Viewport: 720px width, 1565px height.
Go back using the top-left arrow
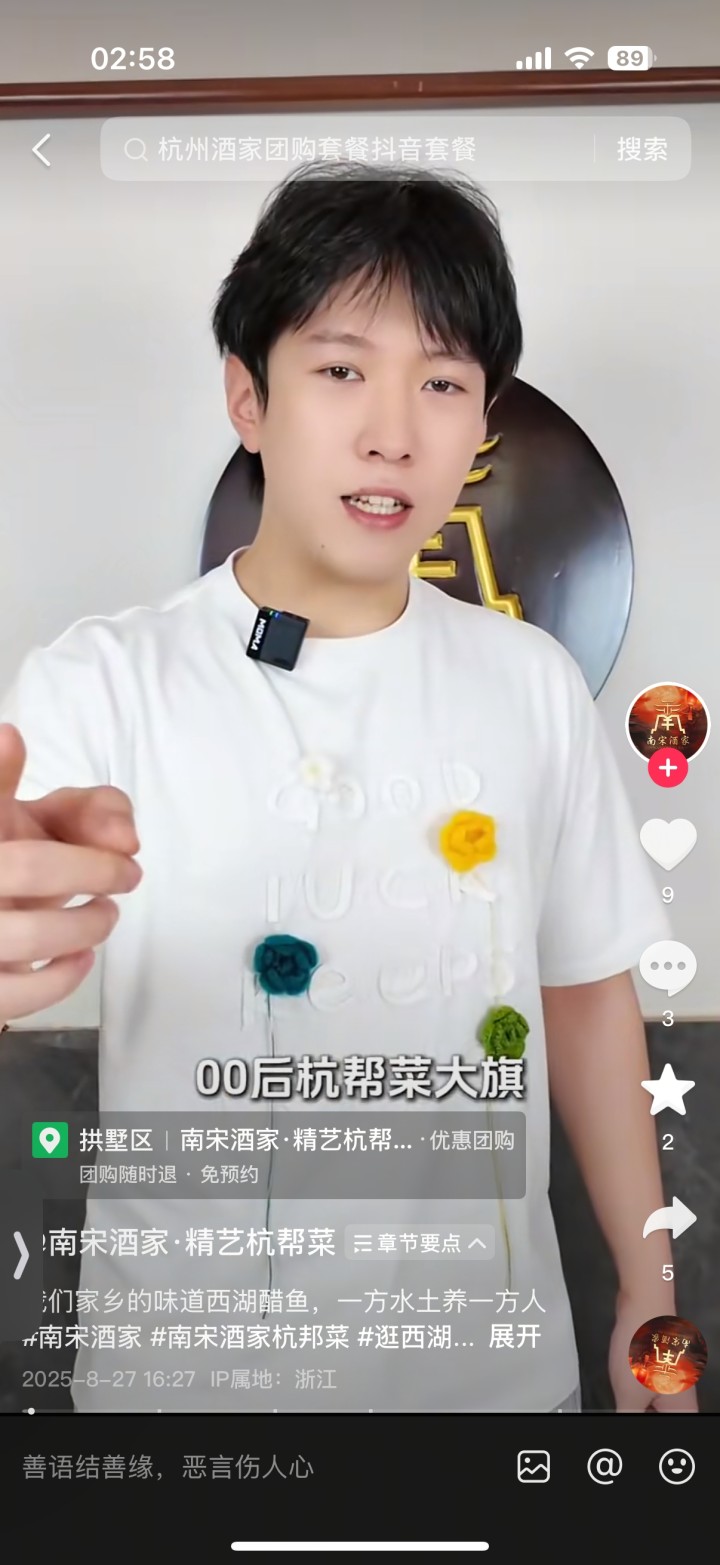[41, 150]
